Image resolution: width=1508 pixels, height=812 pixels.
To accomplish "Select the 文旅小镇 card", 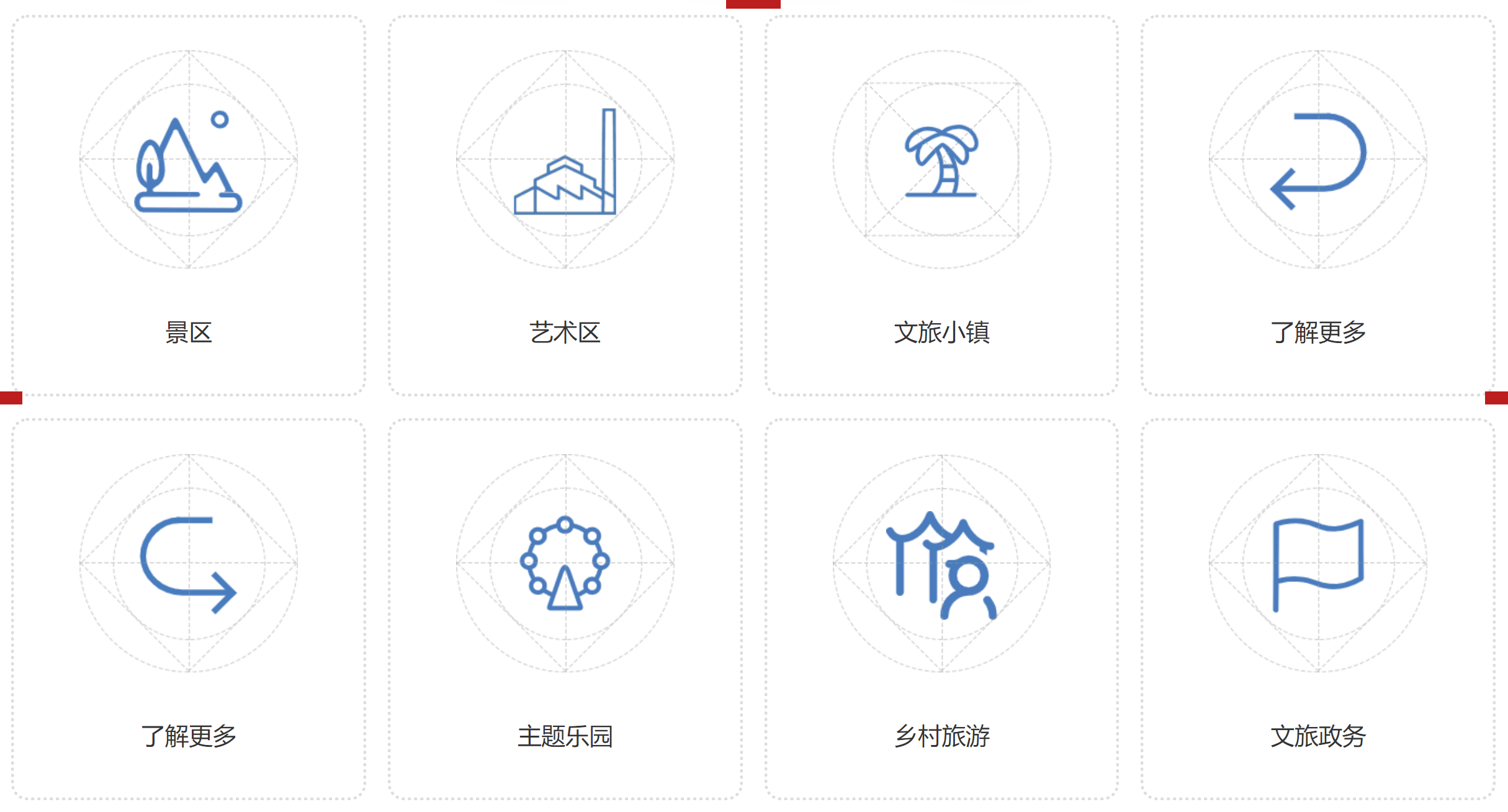I will click(x=941, y=206).
